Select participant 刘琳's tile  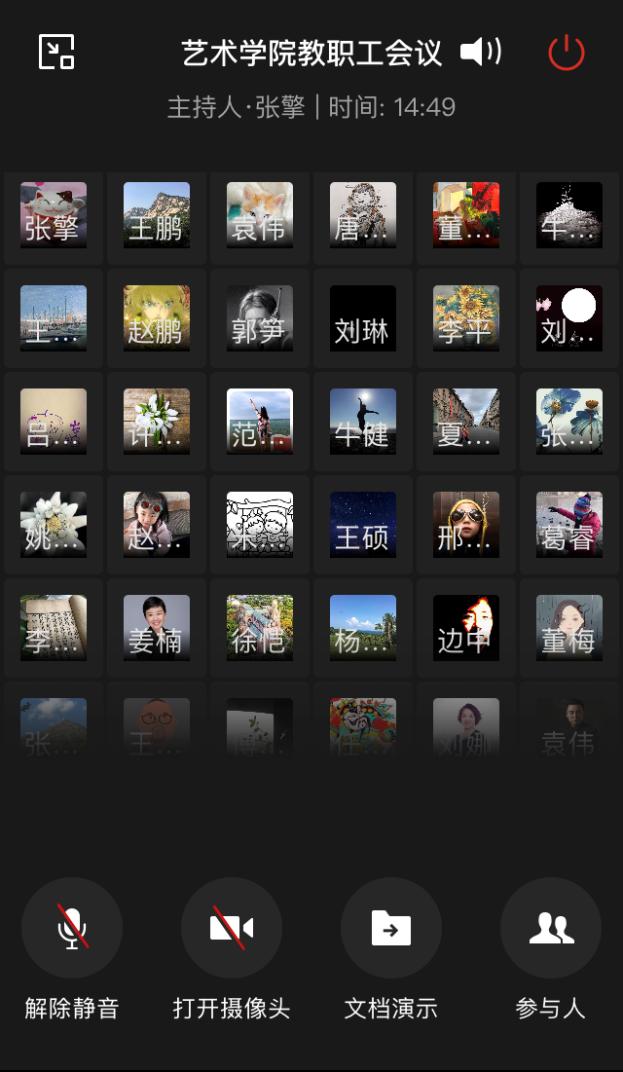pyautogui.click(x=362, y=318)
